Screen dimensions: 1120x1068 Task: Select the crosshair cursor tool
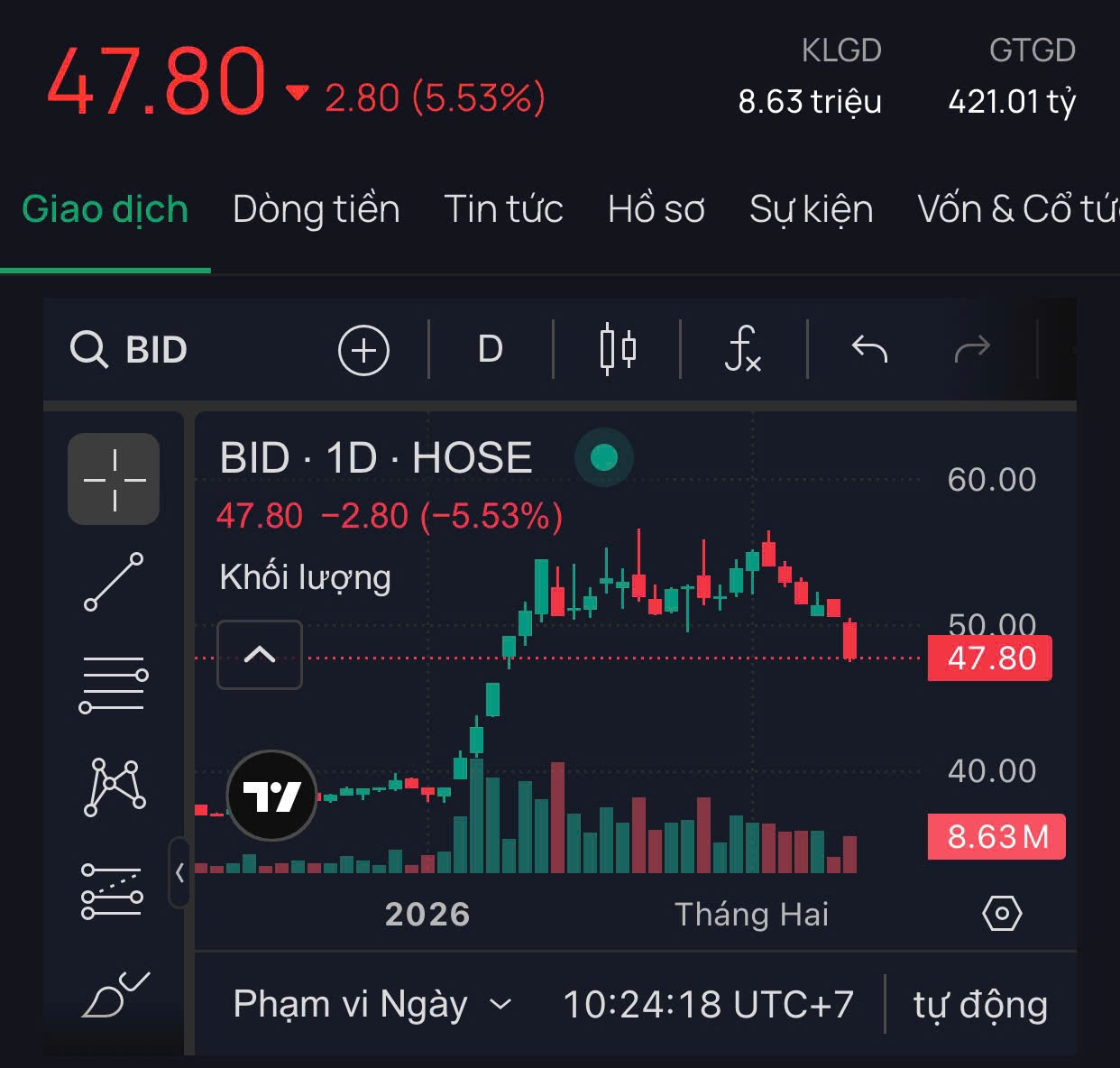[114, 479]
